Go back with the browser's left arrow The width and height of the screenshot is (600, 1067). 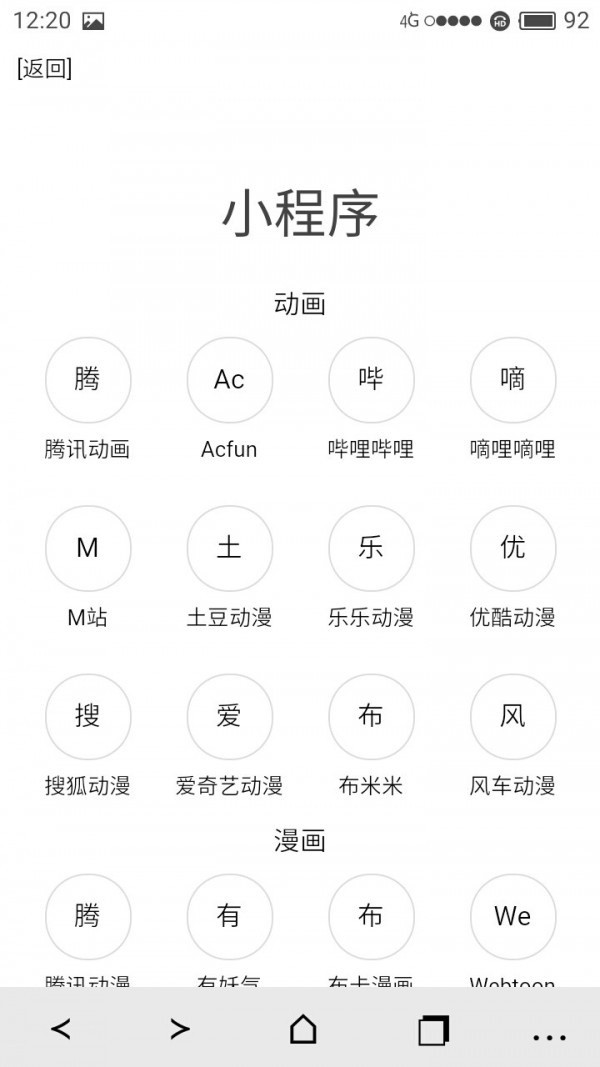tap(61, 1029)
